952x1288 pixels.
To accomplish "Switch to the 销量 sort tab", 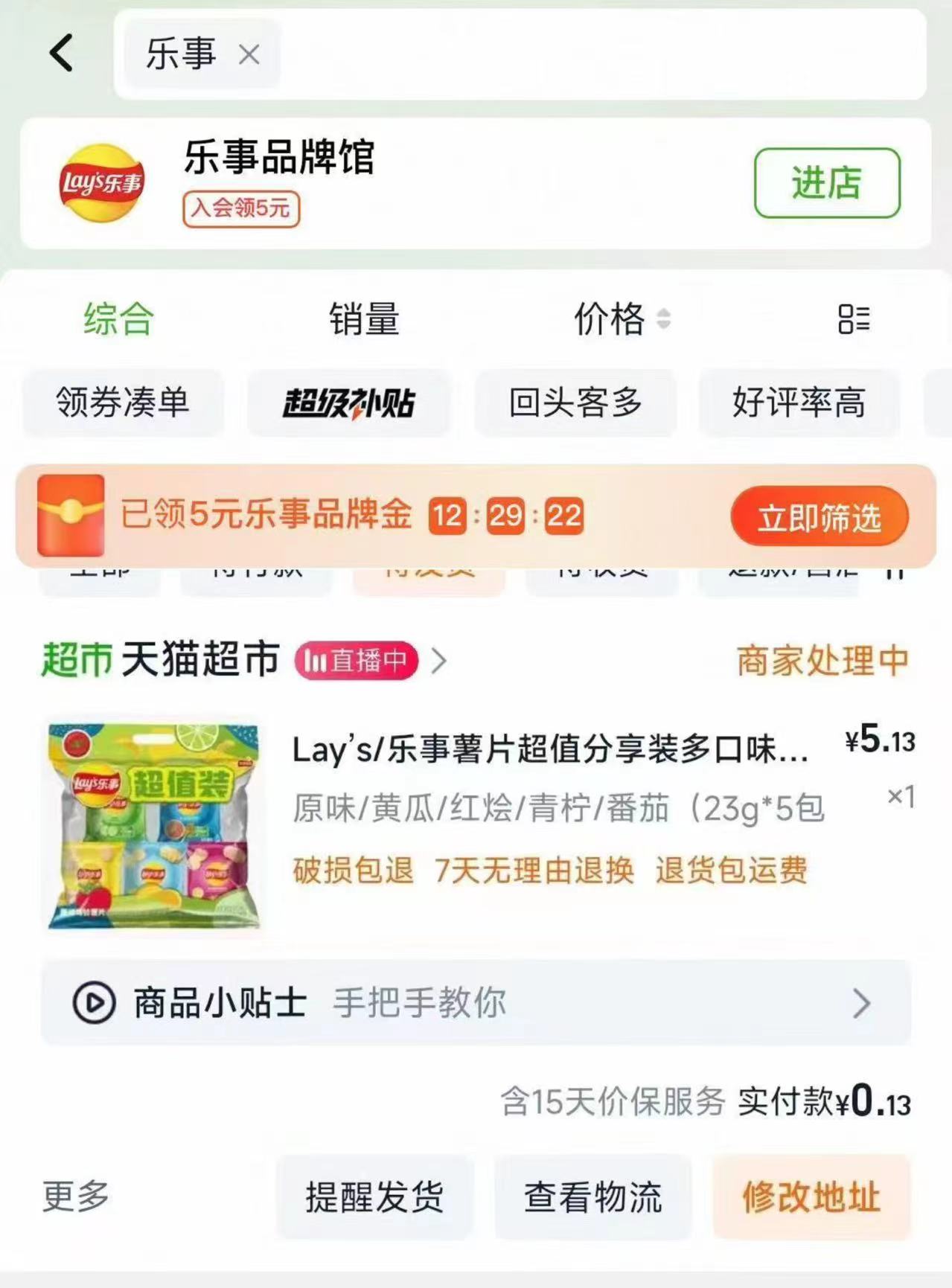I will pos(365,319).
